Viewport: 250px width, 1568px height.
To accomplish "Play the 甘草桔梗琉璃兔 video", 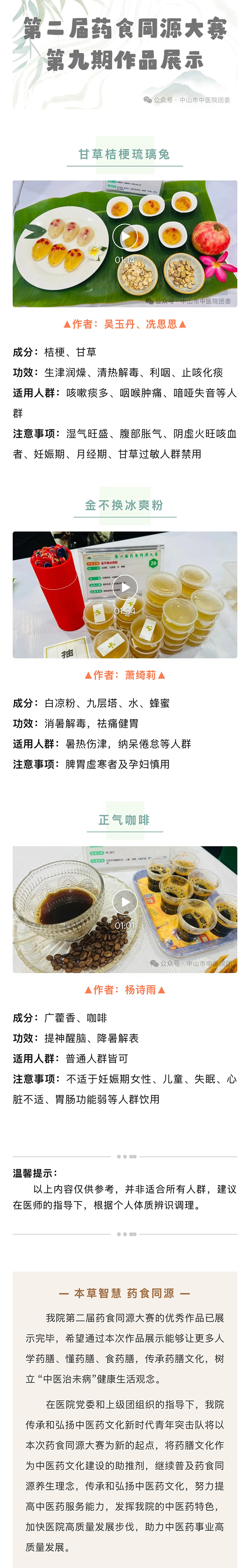I will 125,236.
